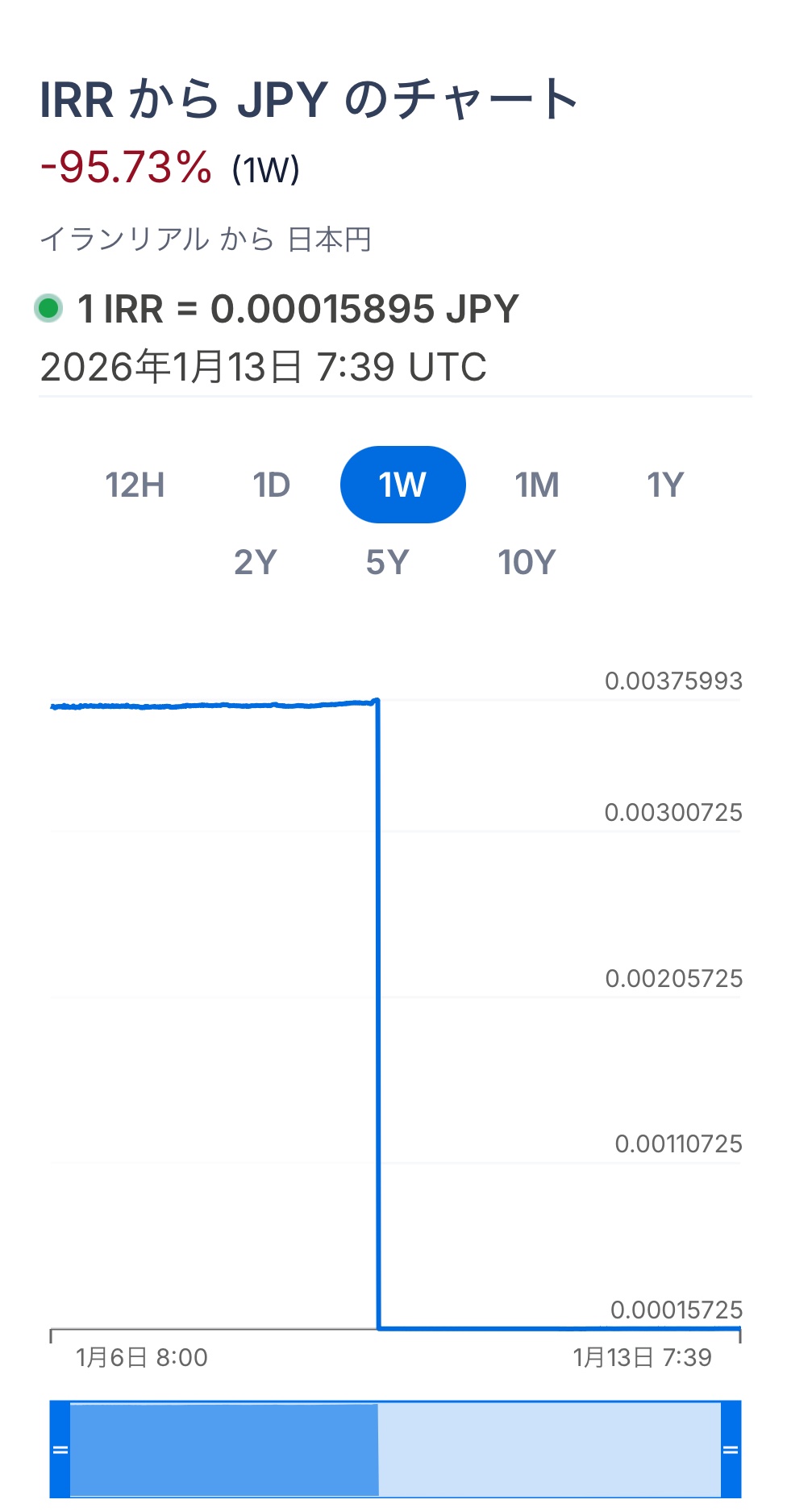787x1512 pixels.
Task: Choose the 2Y time range
Action: coord(256,562)
